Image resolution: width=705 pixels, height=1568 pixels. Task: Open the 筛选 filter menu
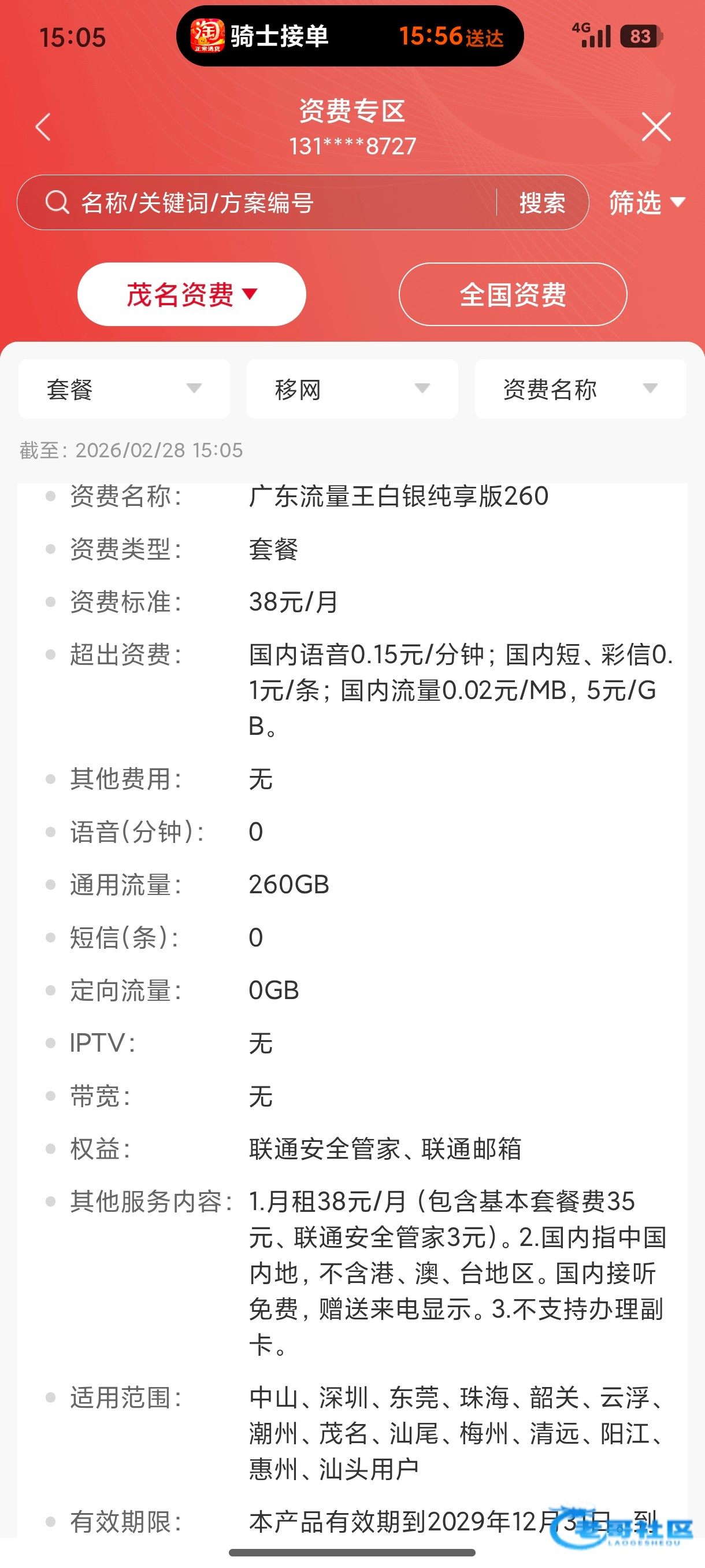coord(646,203)
